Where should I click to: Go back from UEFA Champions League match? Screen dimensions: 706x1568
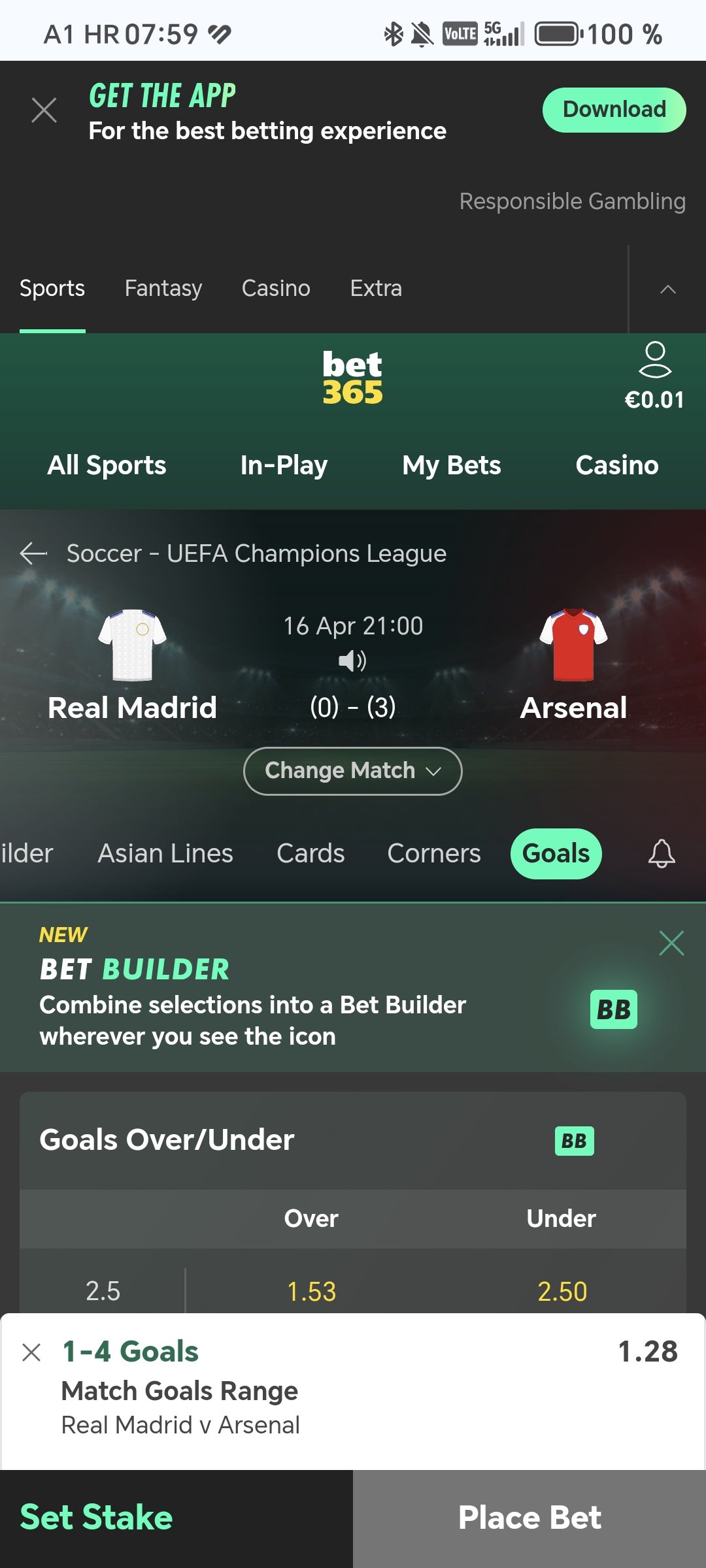[33, 553]
